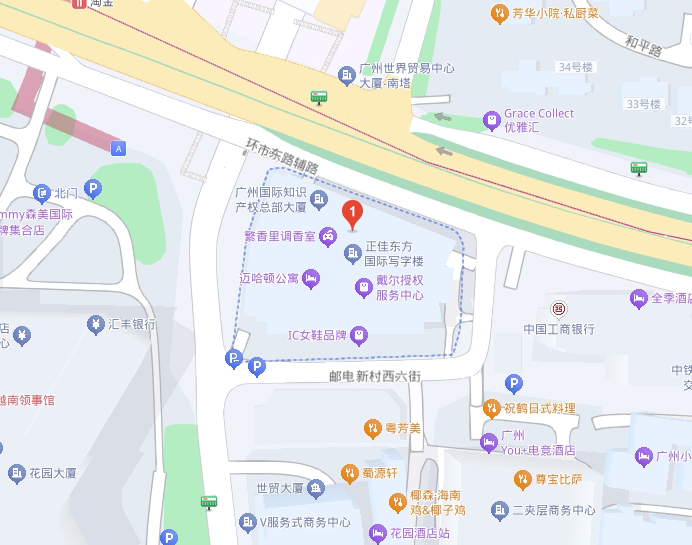
Task: Tap the red location pin numbered 1
Action: tap(352, 212)
